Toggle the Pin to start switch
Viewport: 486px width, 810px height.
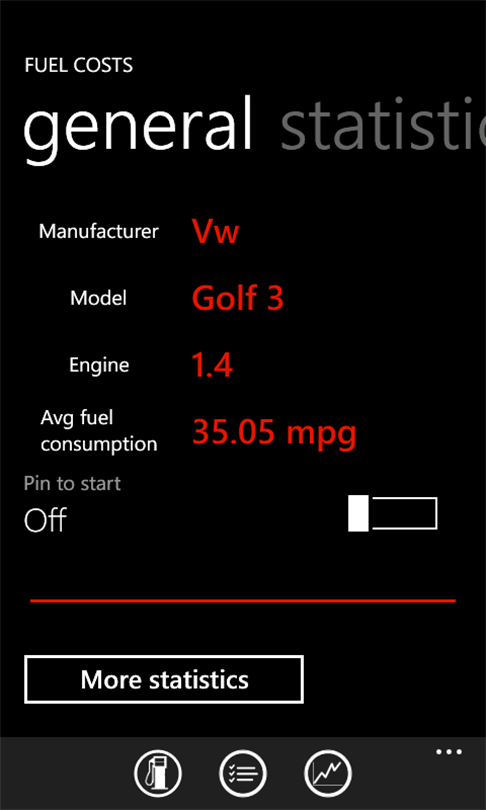[x=393, y=513]
